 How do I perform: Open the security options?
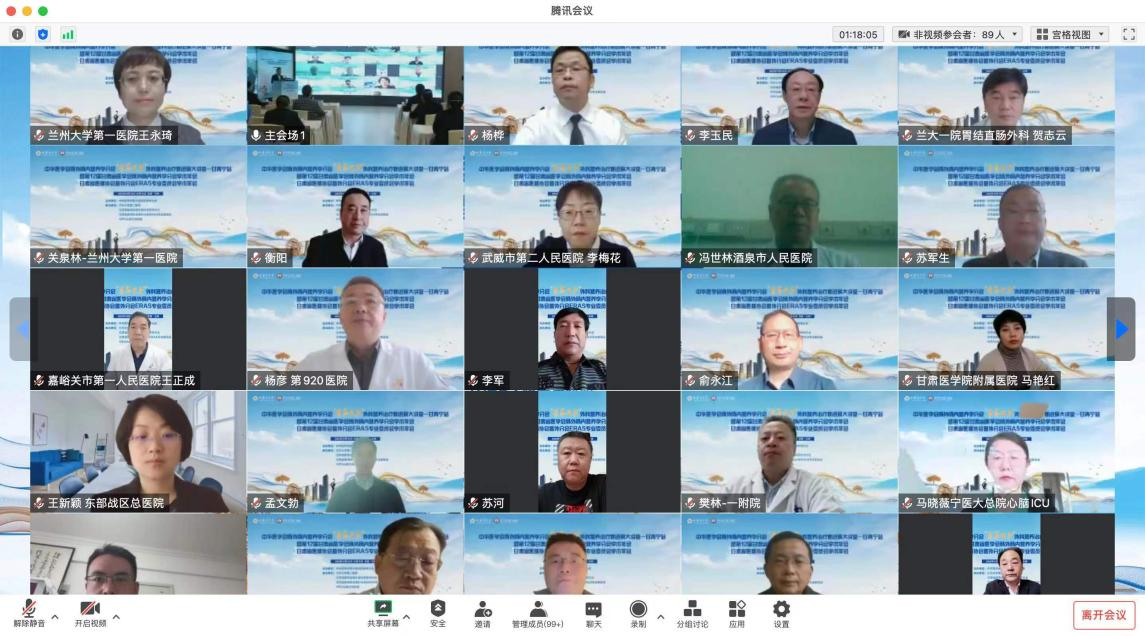[x=438, y=611]
